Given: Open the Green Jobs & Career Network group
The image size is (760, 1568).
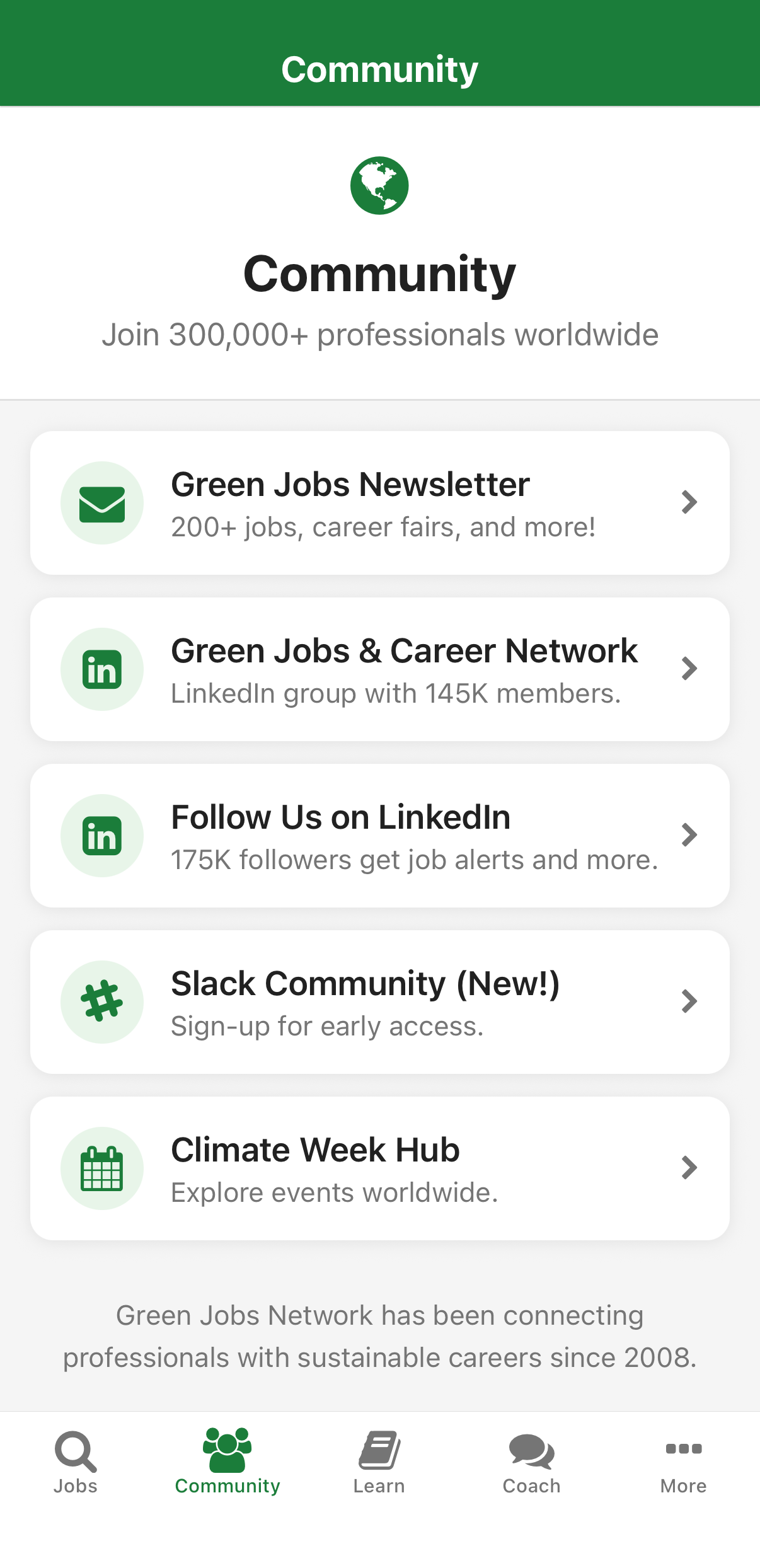Looking at the screenshot, I should [379, 669].
